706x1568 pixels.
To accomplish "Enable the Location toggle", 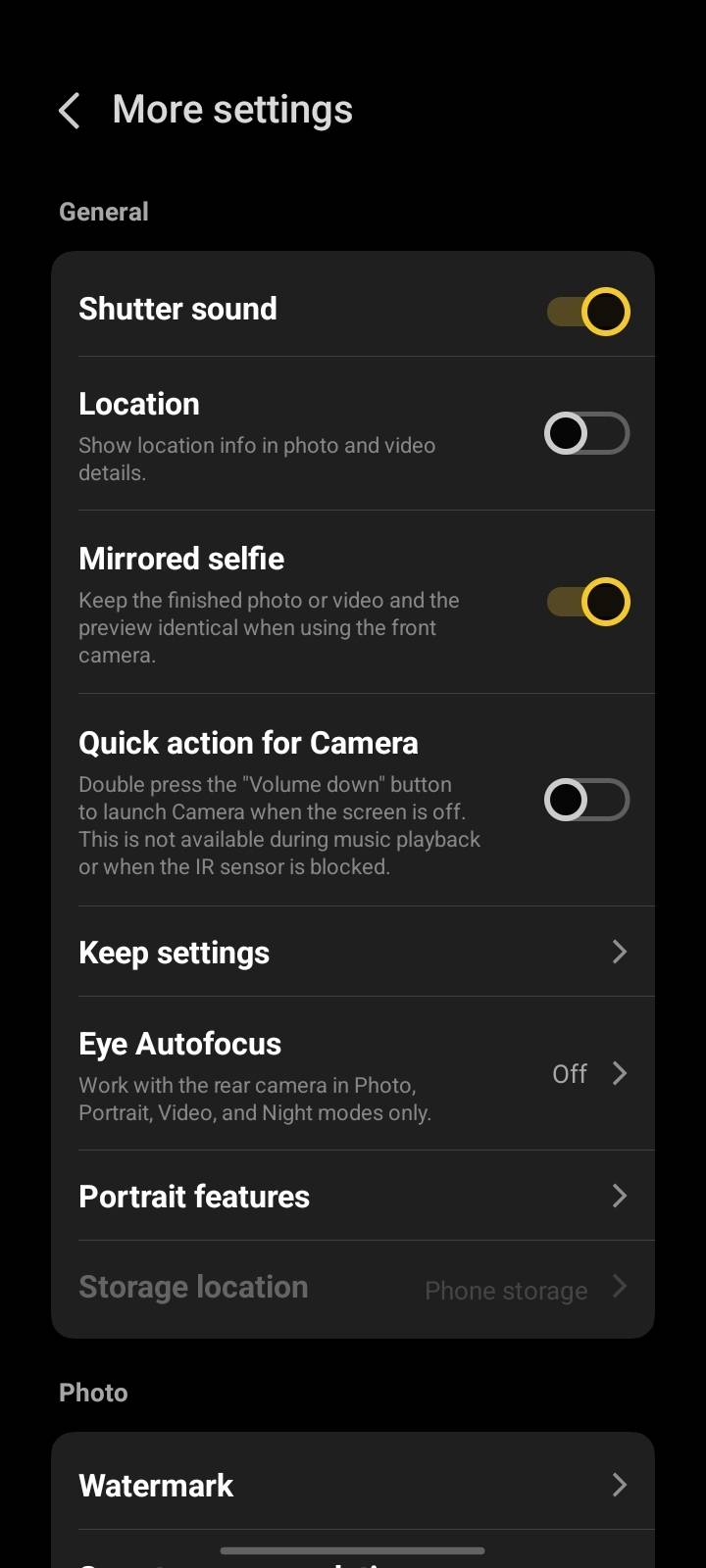I will (587, 433).
